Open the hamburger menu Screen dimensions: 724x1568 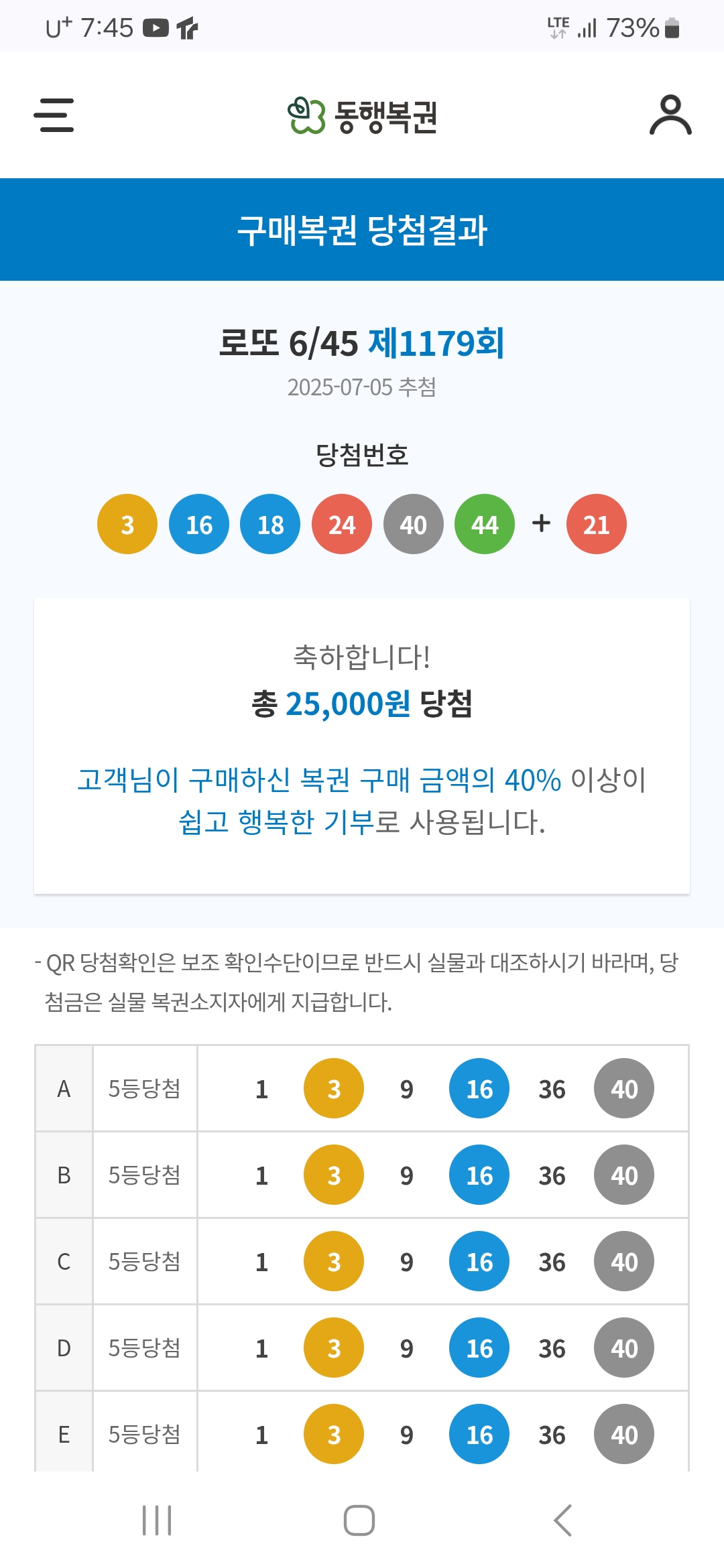(x=54, y=115)
